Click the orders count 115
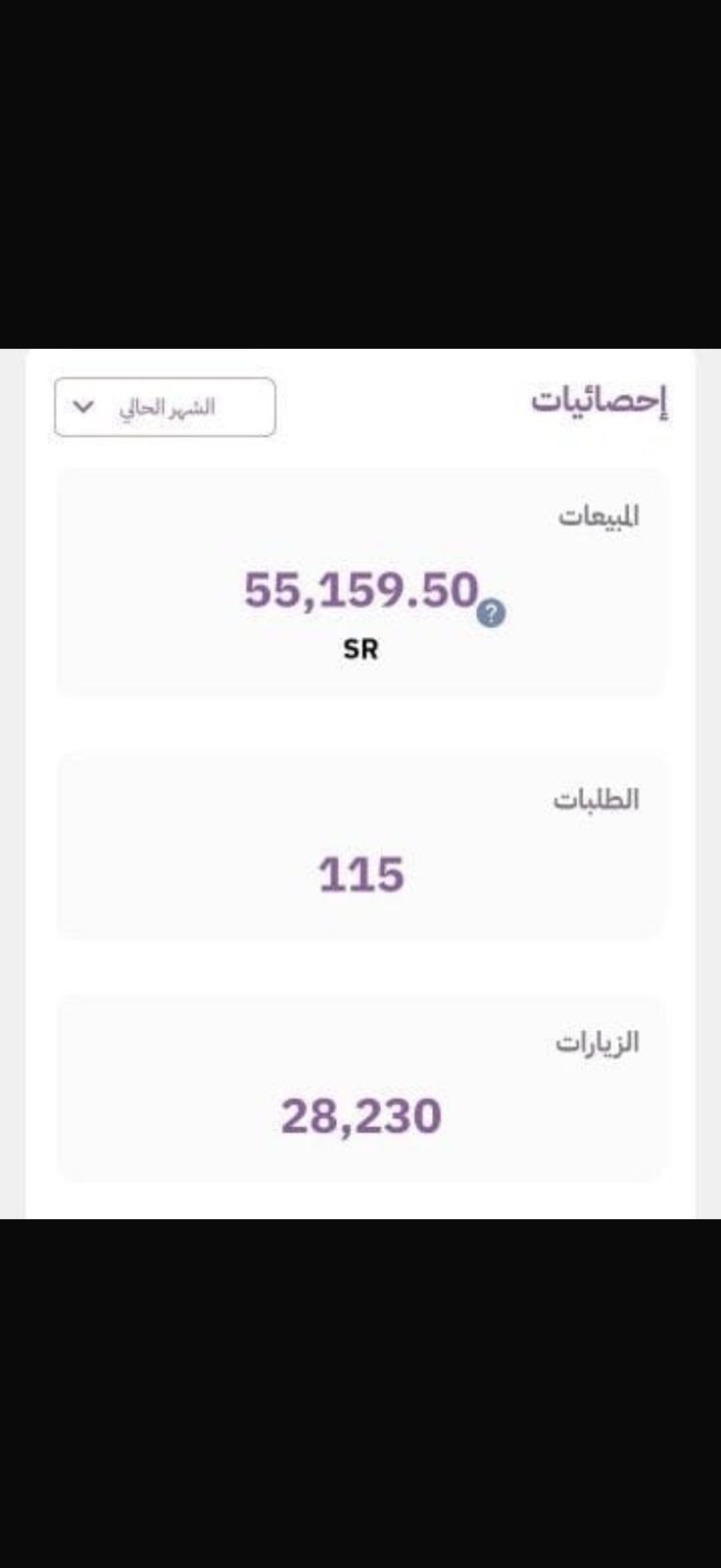Viewport: 721px width, 1568px height. click(x=360, y=870)
